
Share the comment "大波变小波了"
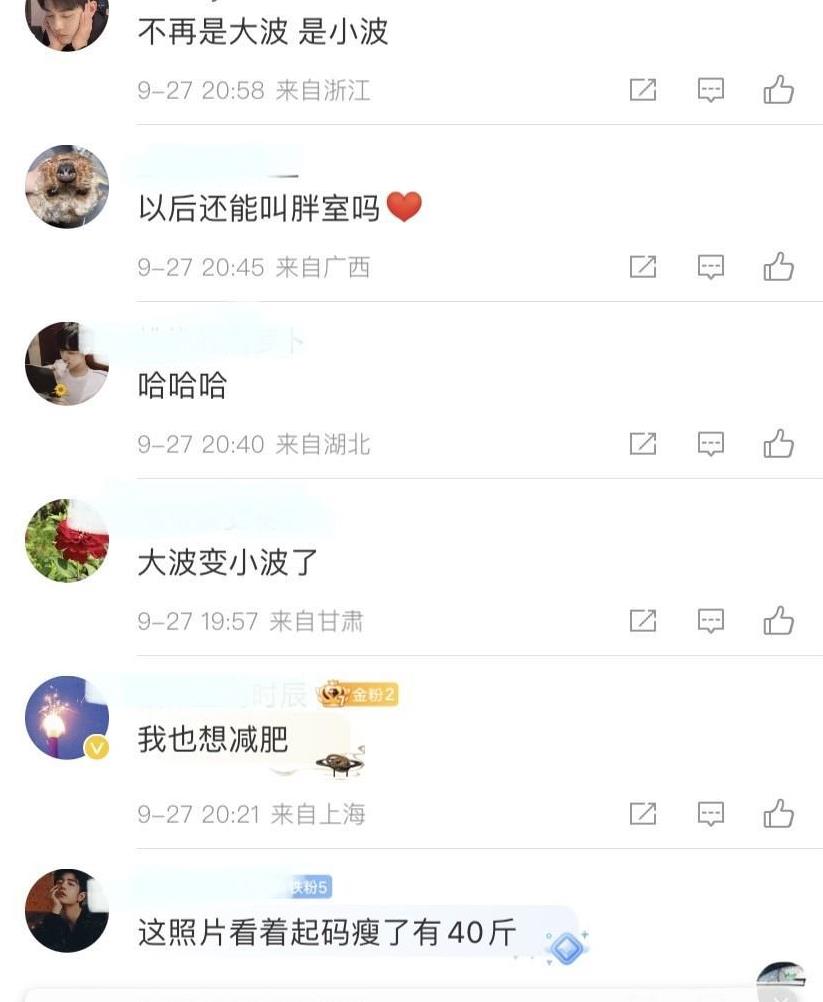coord(642,621)
